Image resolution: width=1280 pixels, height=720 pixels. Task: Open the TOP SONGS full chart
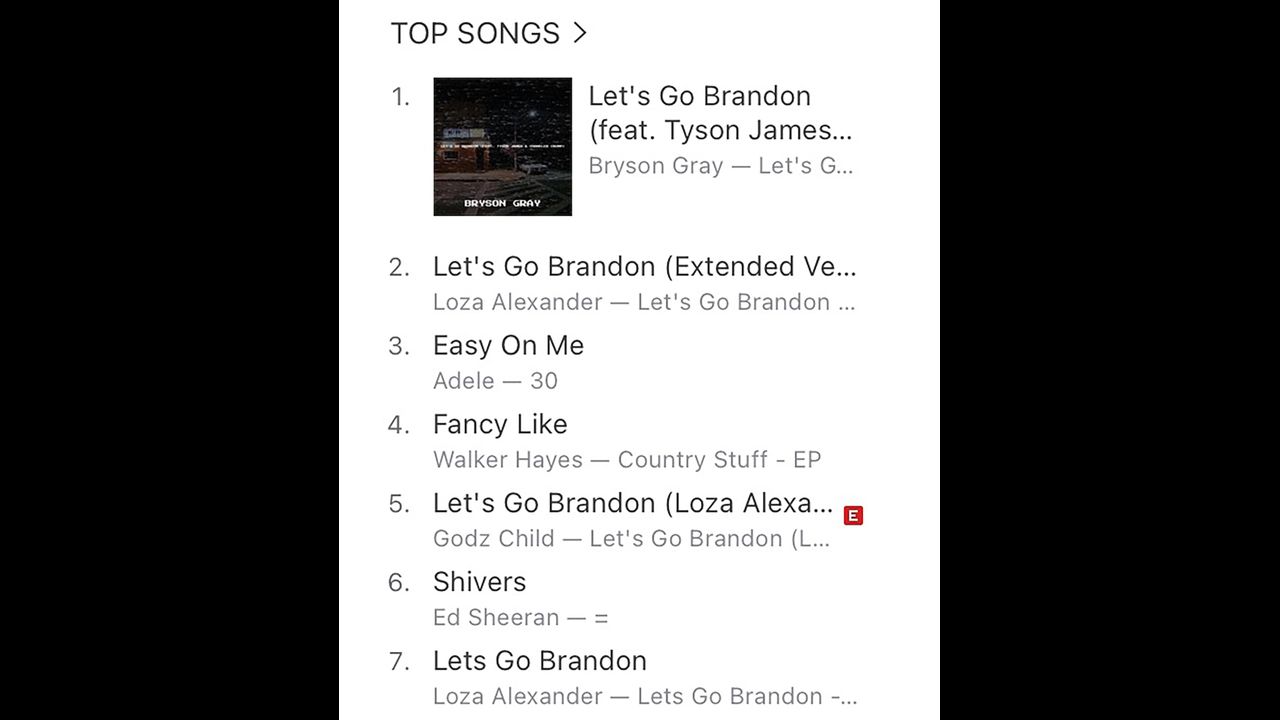coord(488,33)
